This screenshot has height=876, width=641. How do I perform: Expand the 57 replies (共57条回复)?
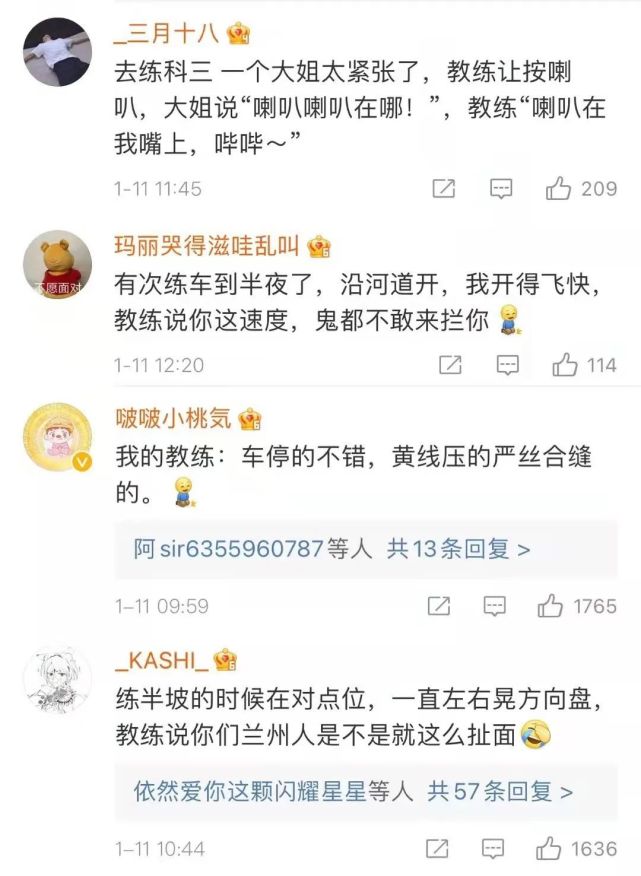pos(500,792)
